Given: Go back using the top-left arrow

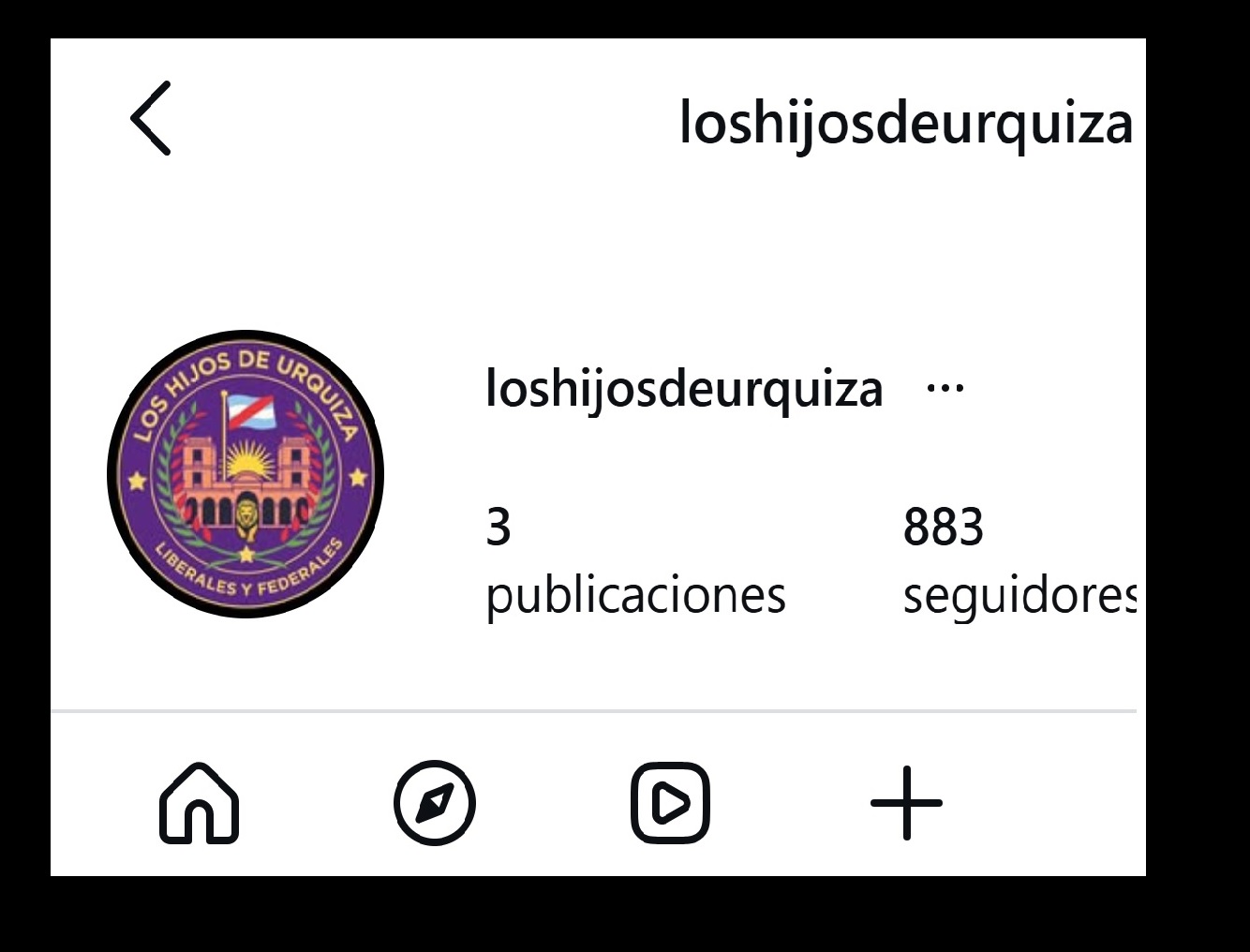Looking at the screenshot, I should point(151,118).
